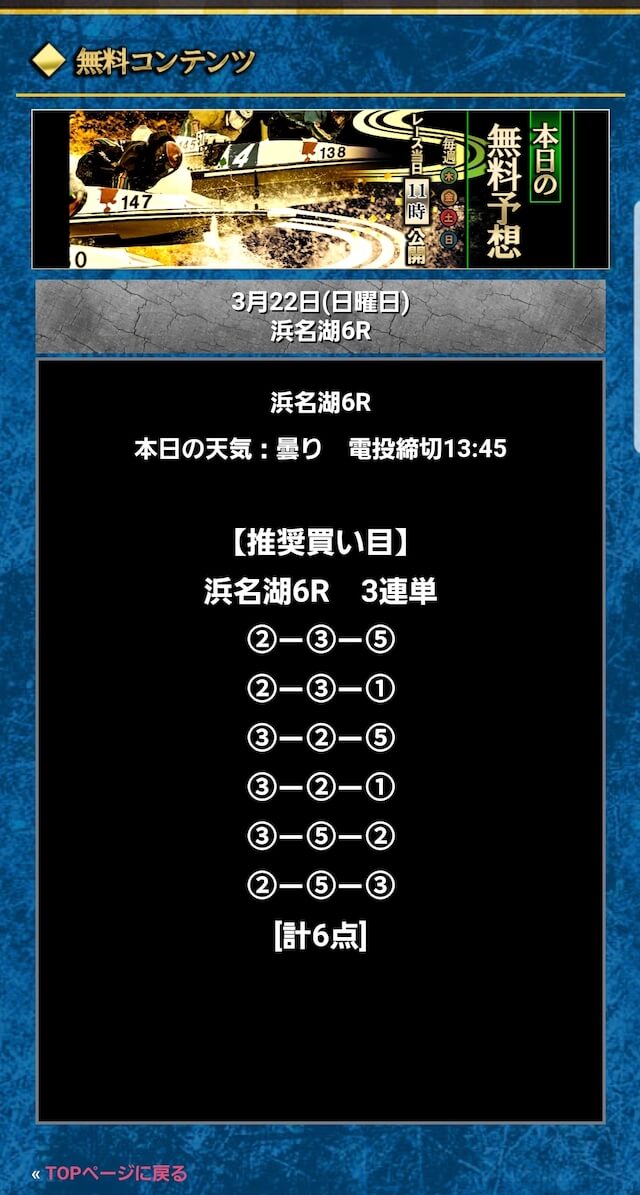Go back via TOPページに戻る link

pos(115,1173)
